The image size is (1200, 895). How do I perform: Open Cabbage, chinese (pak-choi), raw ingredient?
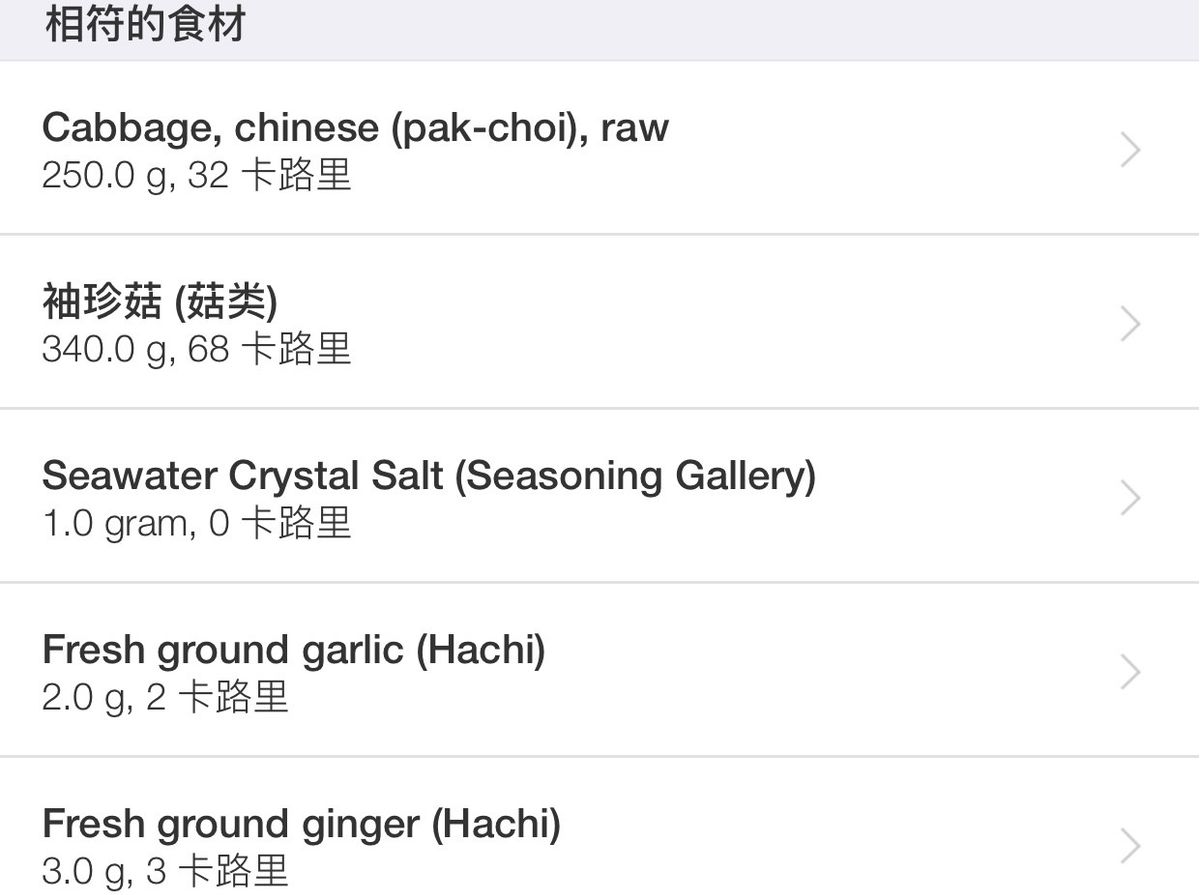point(600,150)
